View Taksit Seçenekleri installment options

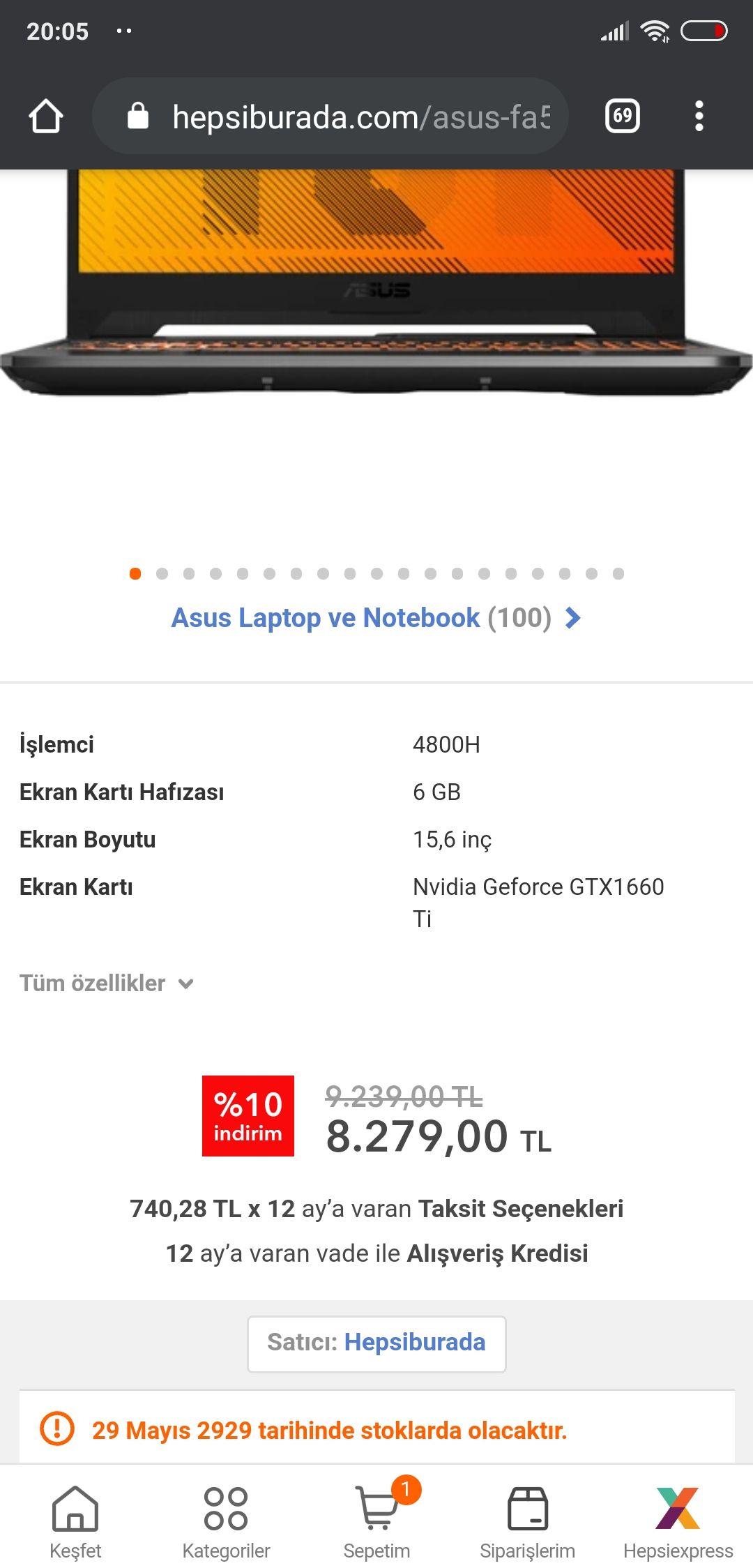point(519,1209)
